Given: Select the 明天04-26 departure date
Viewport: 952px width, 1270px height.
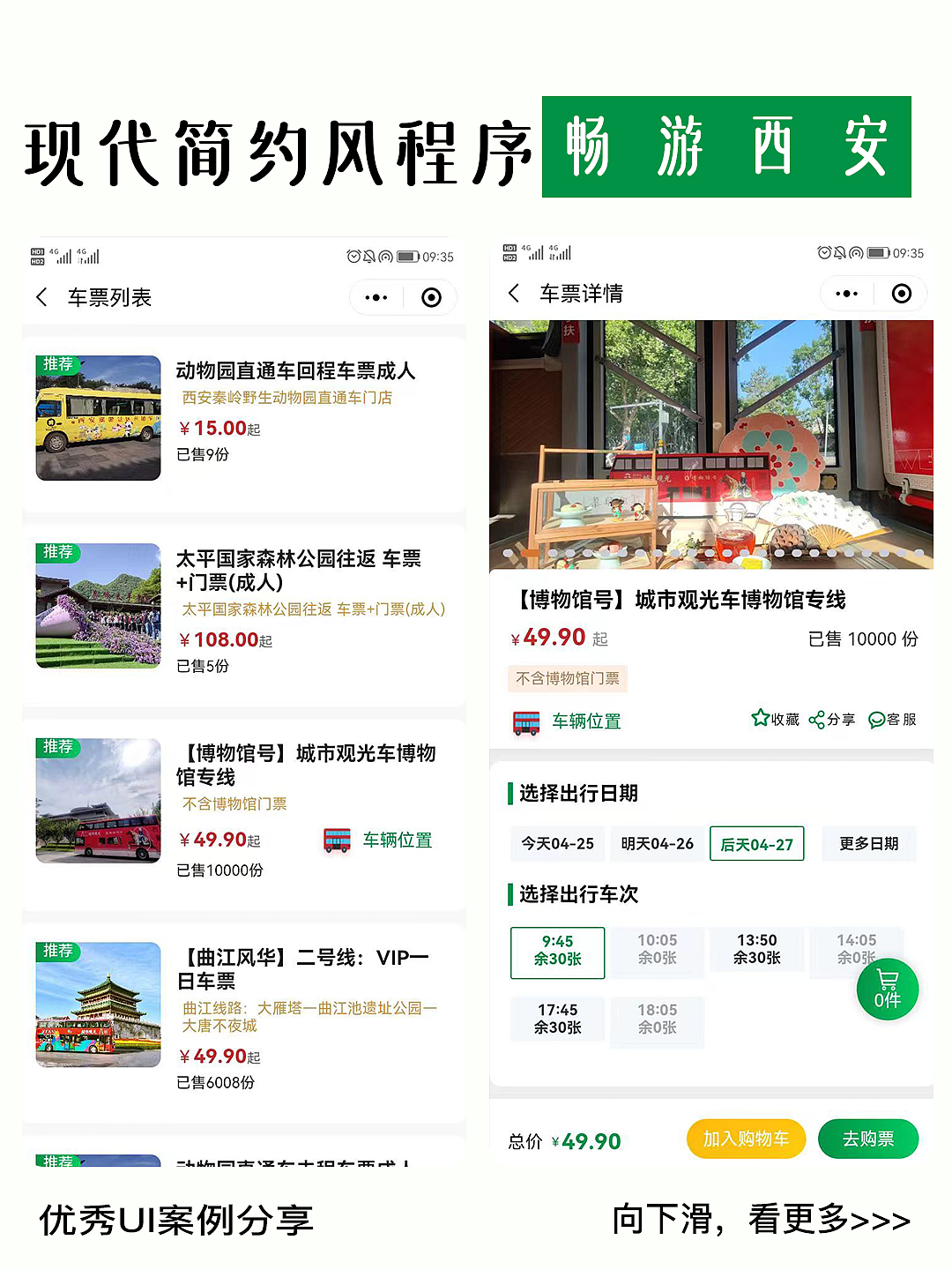Looking at the screenshot, I should pyautogui.click(x=657, y=844).
